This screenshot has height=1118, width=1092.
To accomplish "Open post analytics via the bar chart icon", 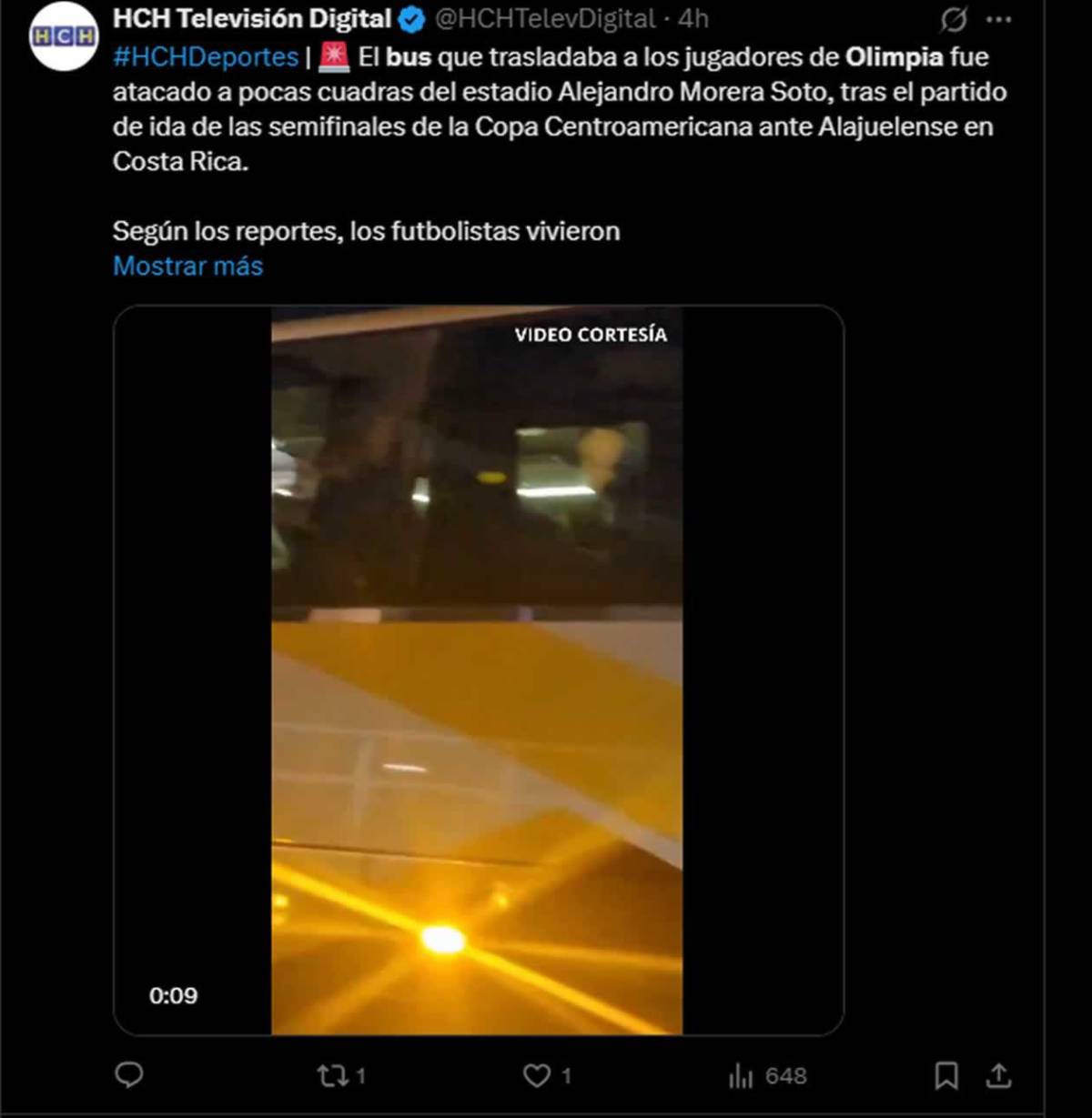I will point(741,1074).
